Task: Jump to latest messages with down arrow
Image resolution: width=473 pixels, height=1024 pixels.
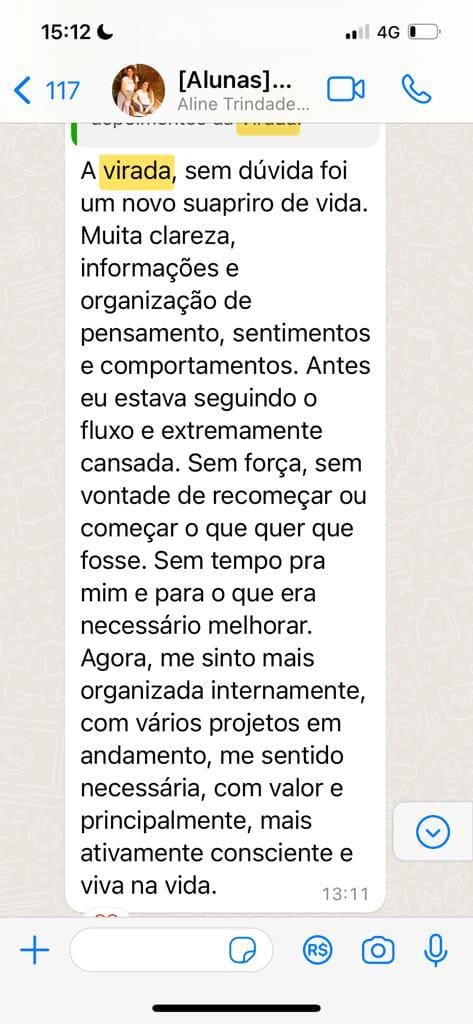Action: [432, 832]
